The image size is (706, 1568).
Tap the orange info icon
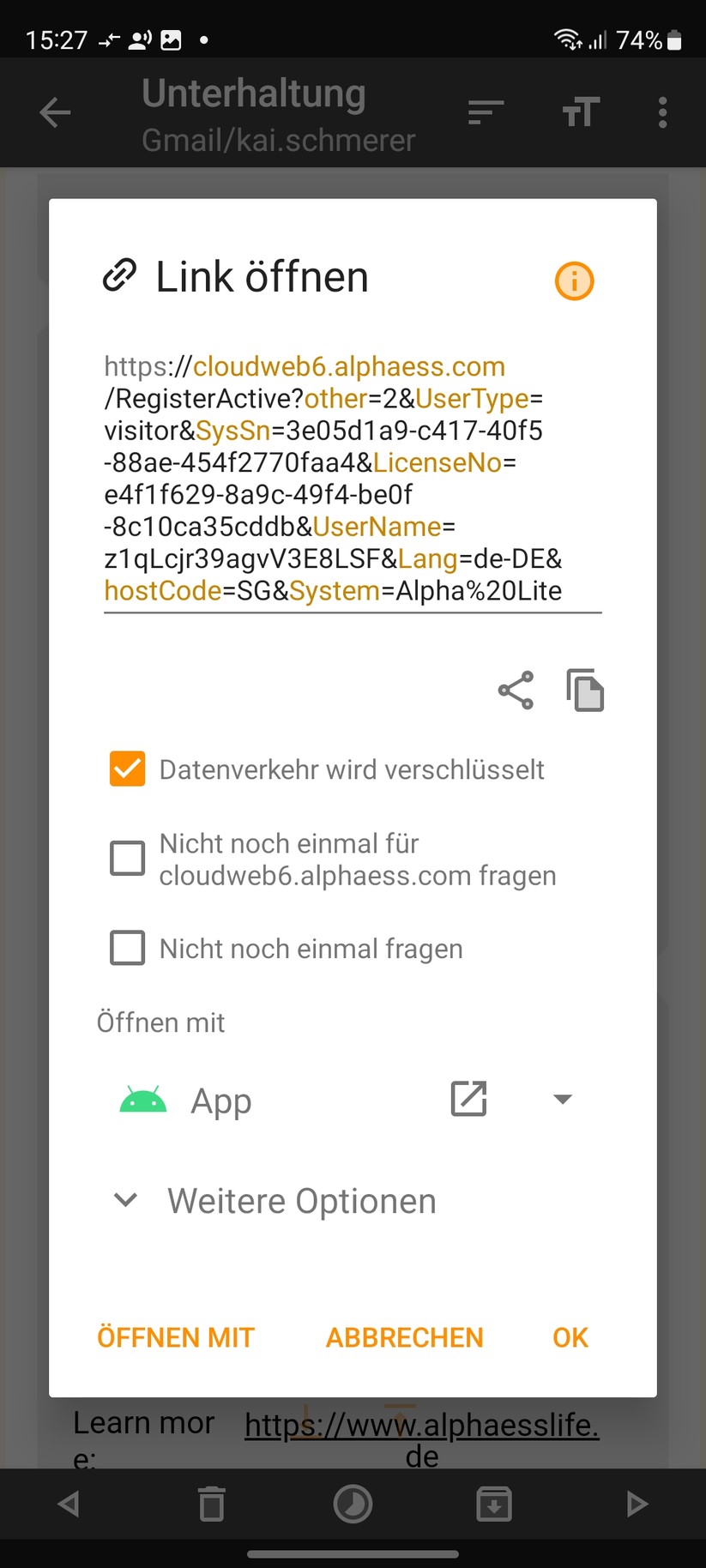tap(574, 280)
